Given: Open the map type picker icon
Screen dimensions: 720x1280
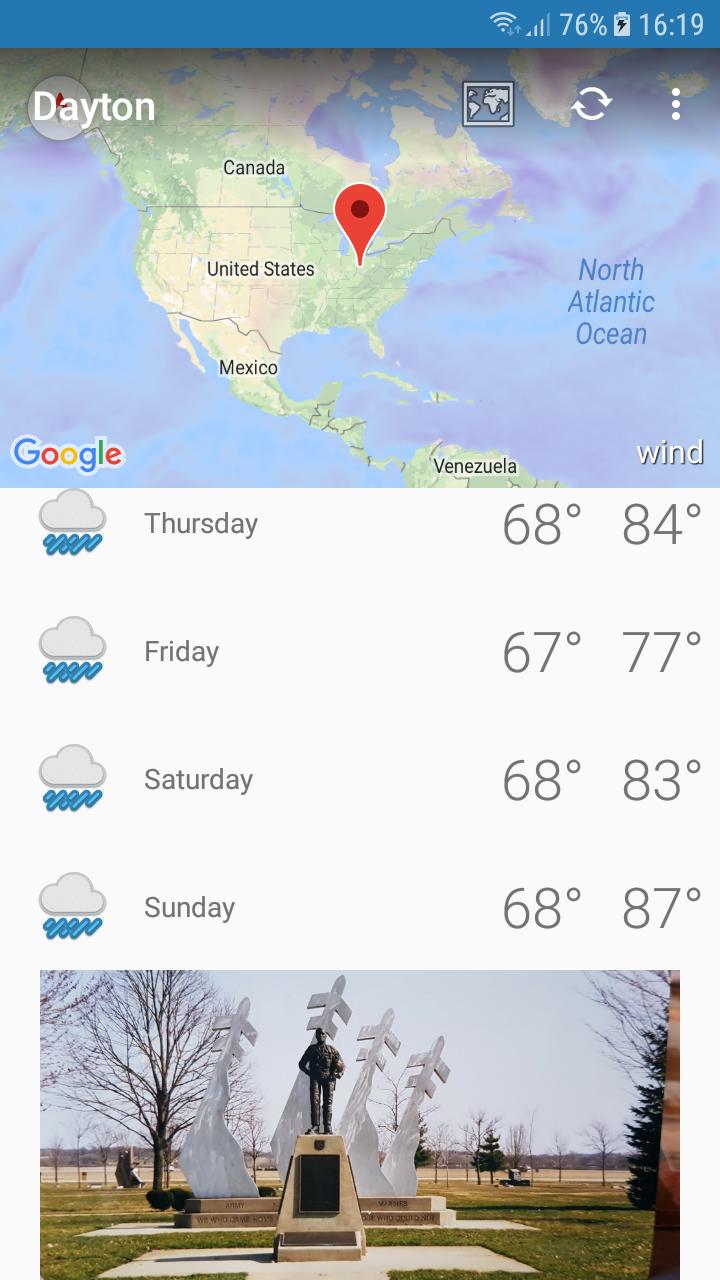Looking at the screenshot, I should 490,104.
